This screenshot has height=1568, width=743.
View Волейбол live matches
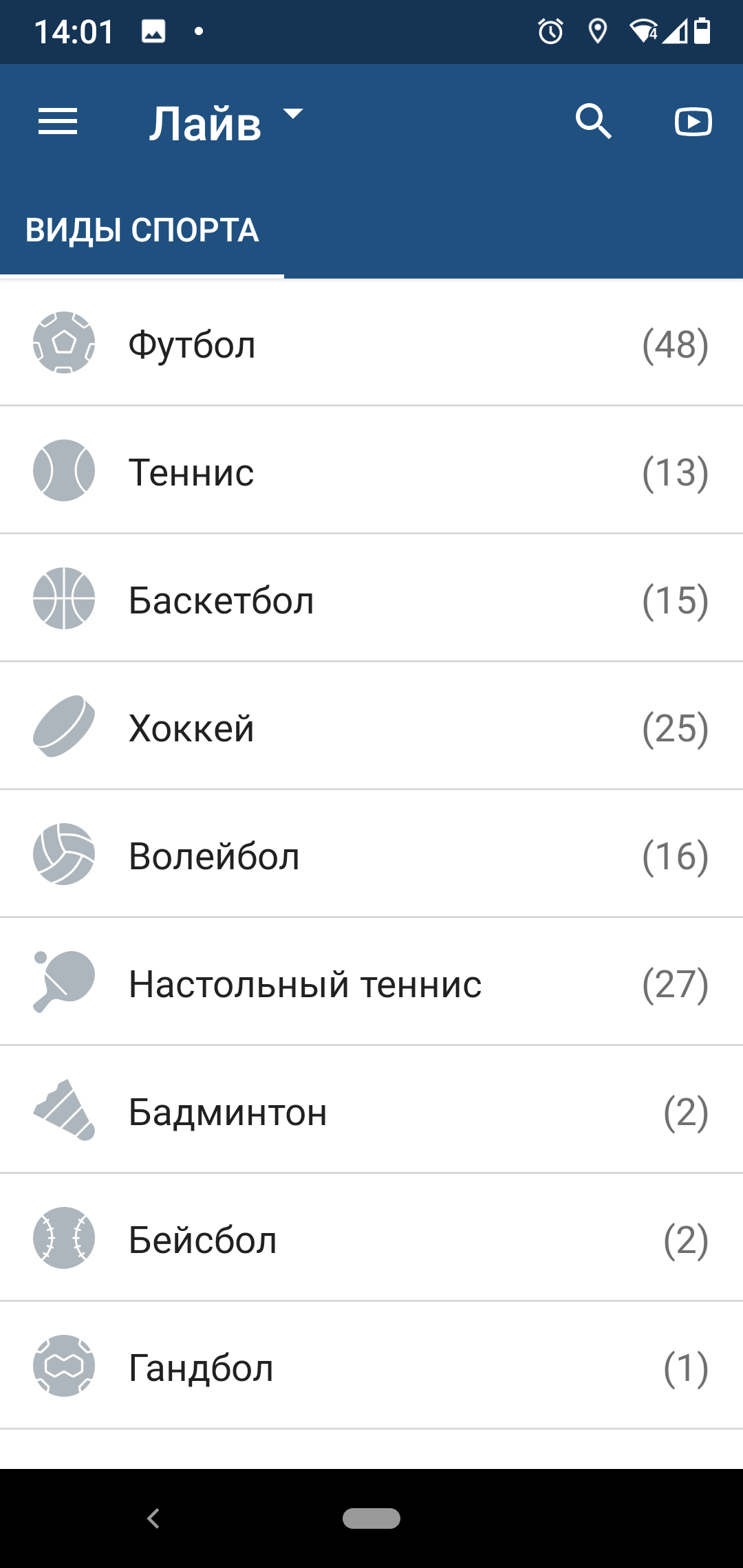pos(371,855)
